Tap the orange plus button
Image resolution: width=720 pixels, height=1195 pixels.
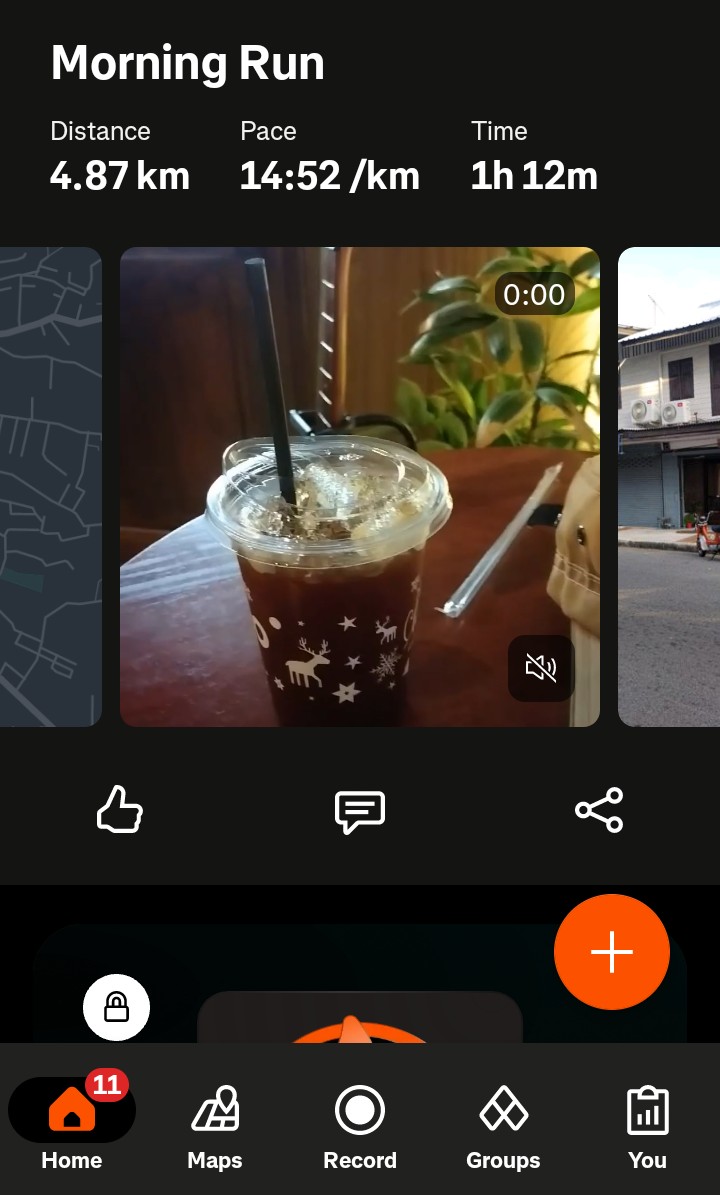[612, 952]
